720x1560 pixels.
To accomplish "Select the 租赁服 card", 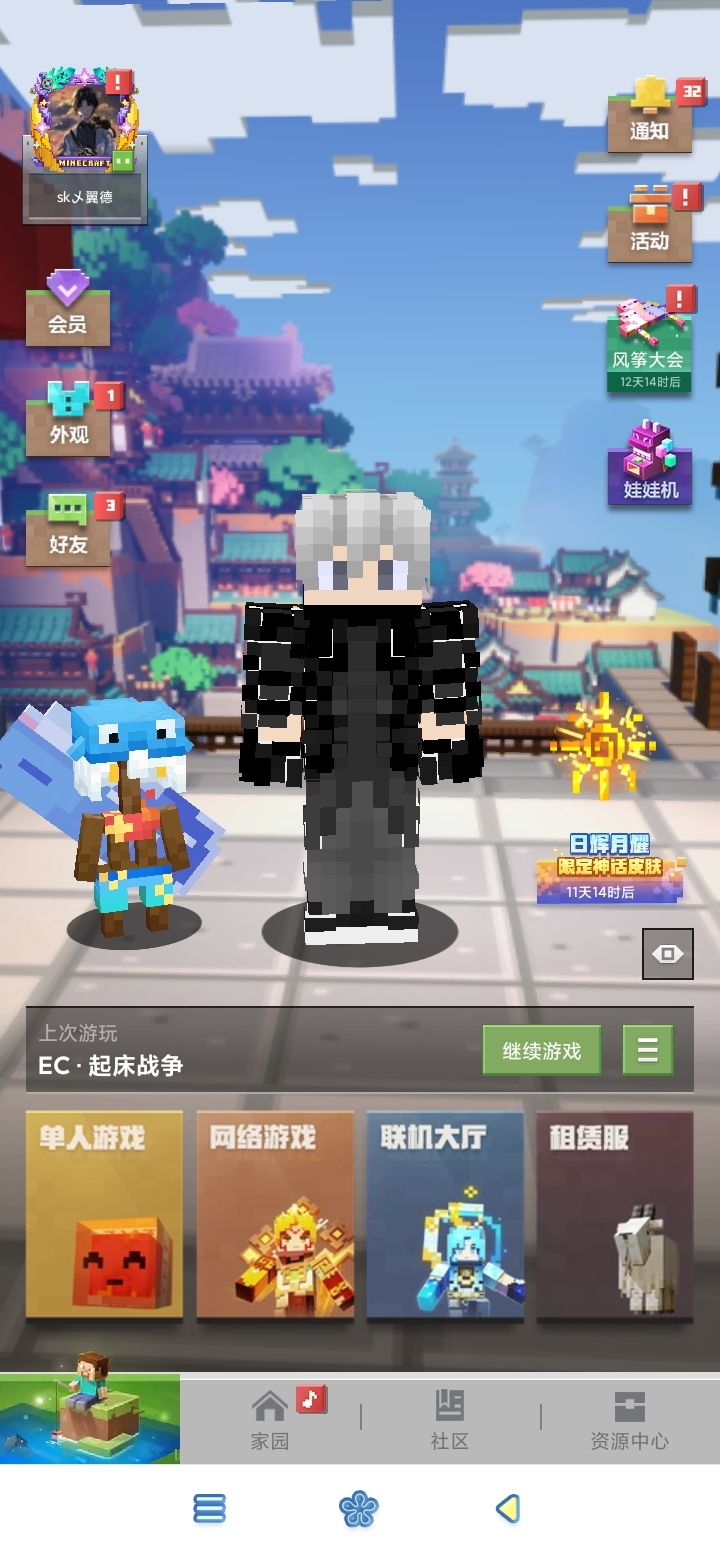I will click(x=615, y=1216).
